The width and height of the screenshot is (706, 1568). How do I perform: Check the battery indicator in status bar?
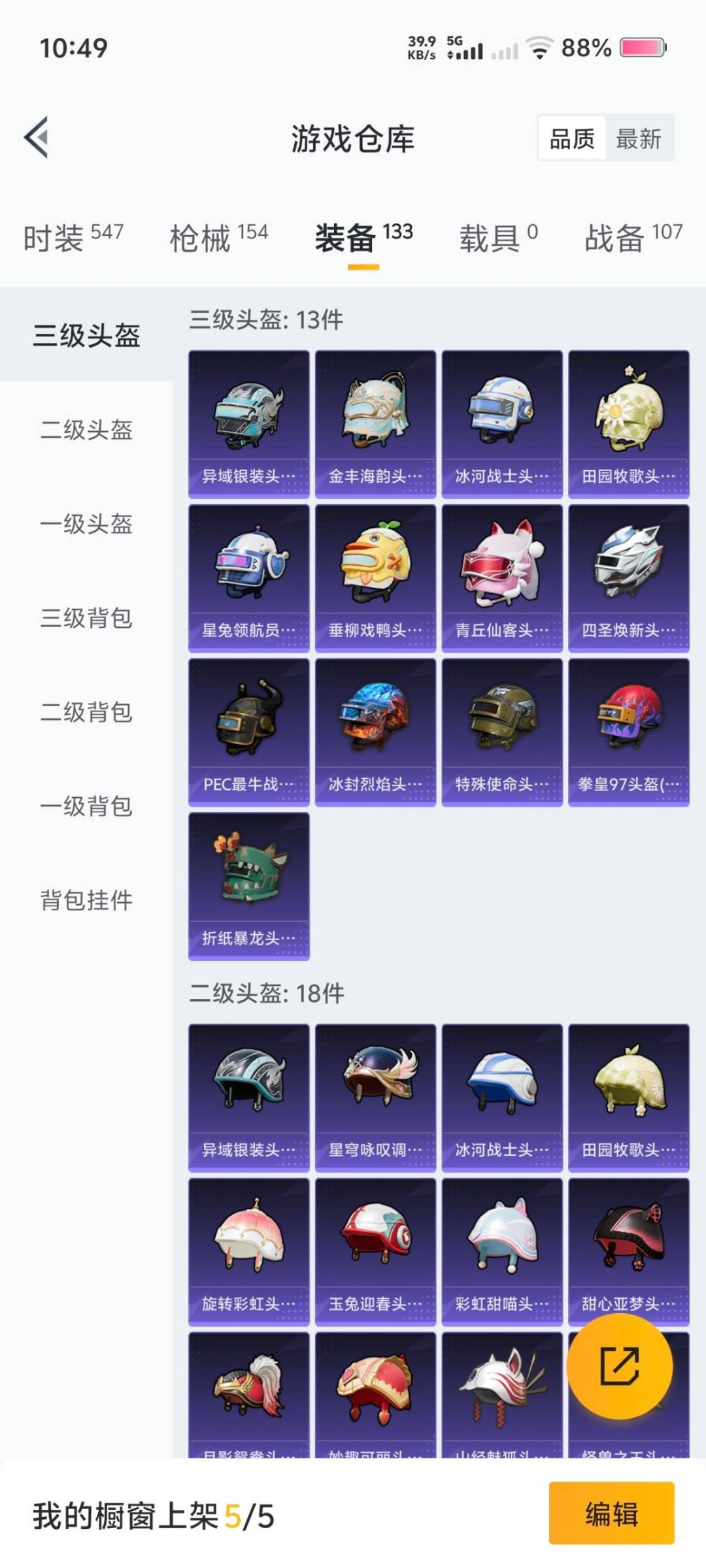[641, 49]
